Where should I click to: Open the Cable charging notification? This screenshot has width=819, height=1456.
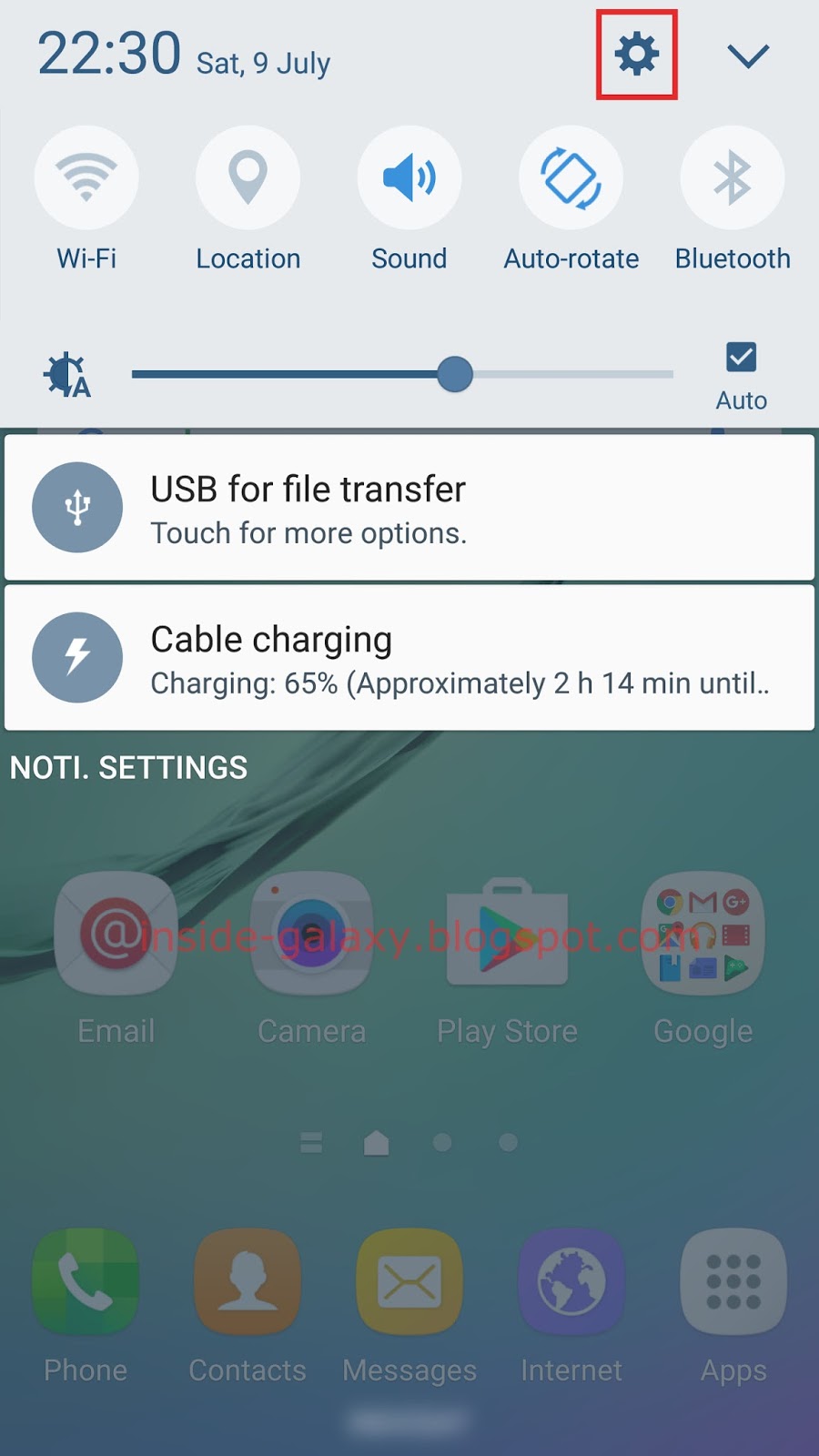coord(409,657)
